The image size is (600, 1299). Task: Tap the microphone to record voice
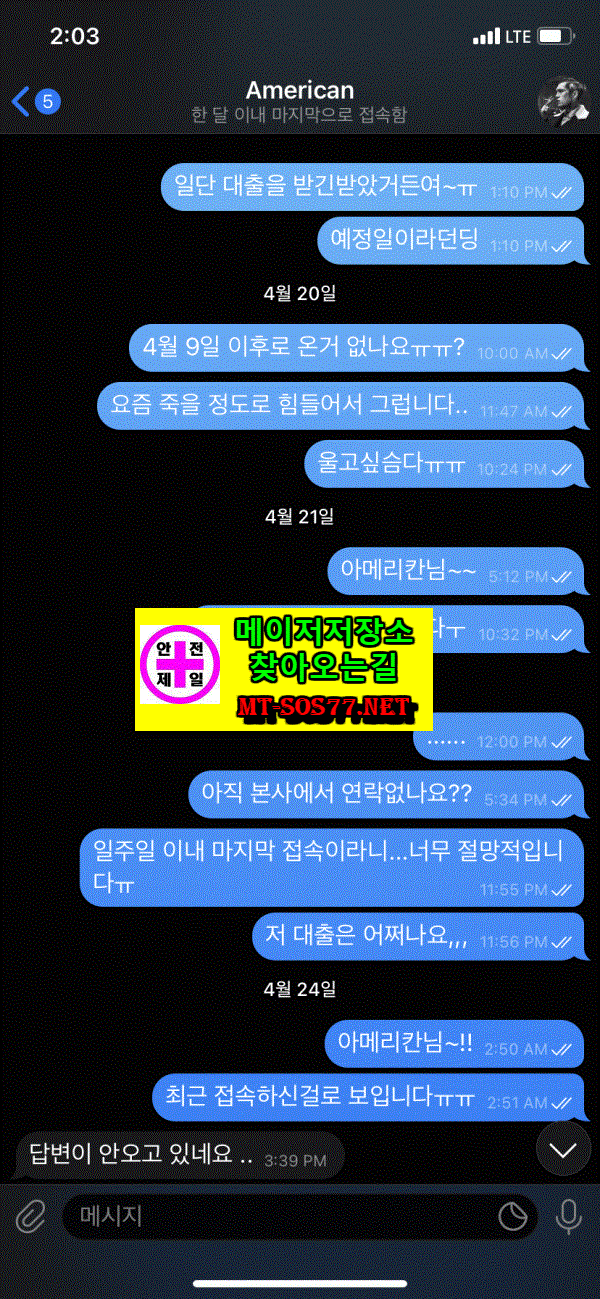coord(569,1216)
